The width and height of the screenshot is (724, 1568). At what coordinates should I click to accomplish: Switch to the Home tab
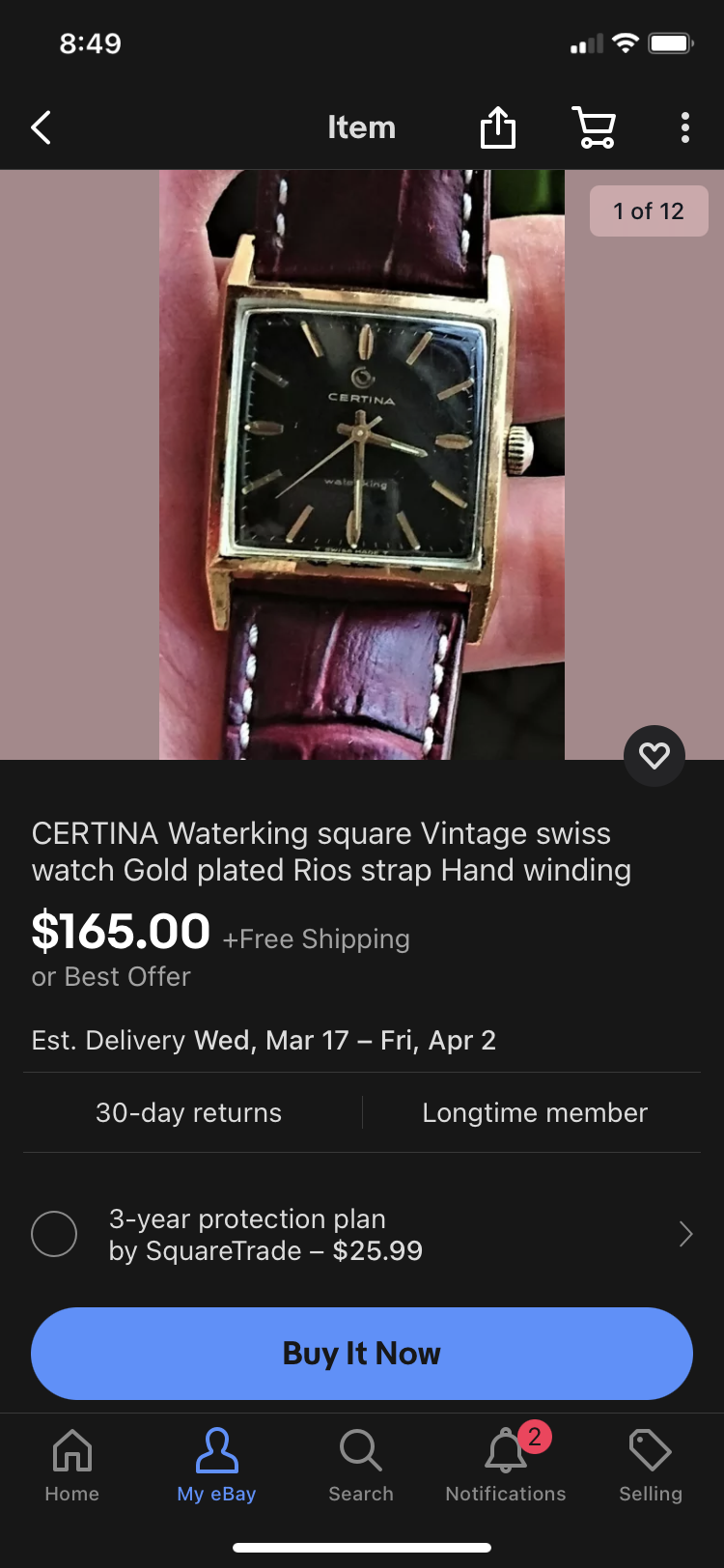(72, 1464)
